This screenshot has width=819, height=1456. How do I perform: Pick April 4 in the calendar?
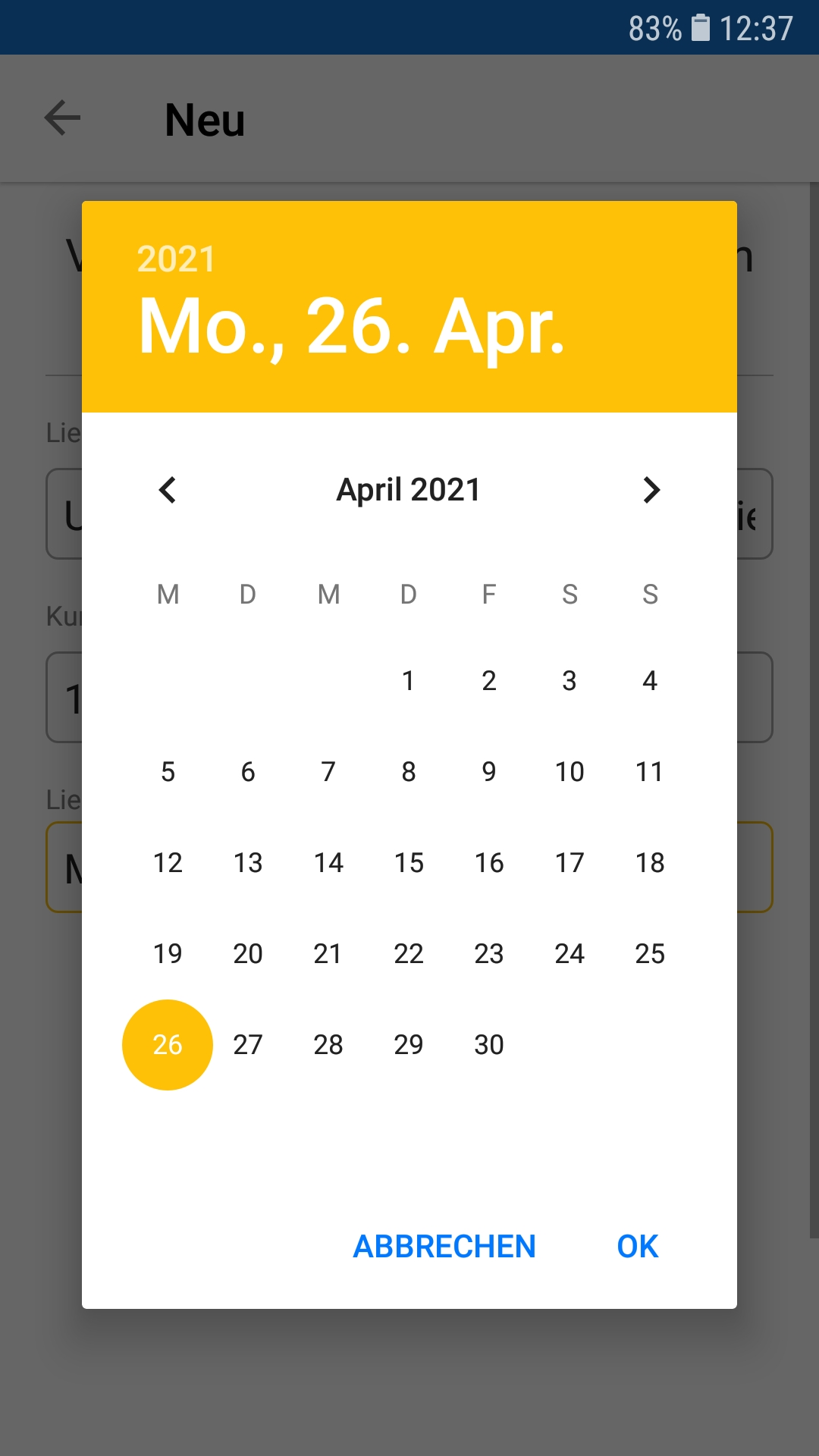(x=650, y=681)
